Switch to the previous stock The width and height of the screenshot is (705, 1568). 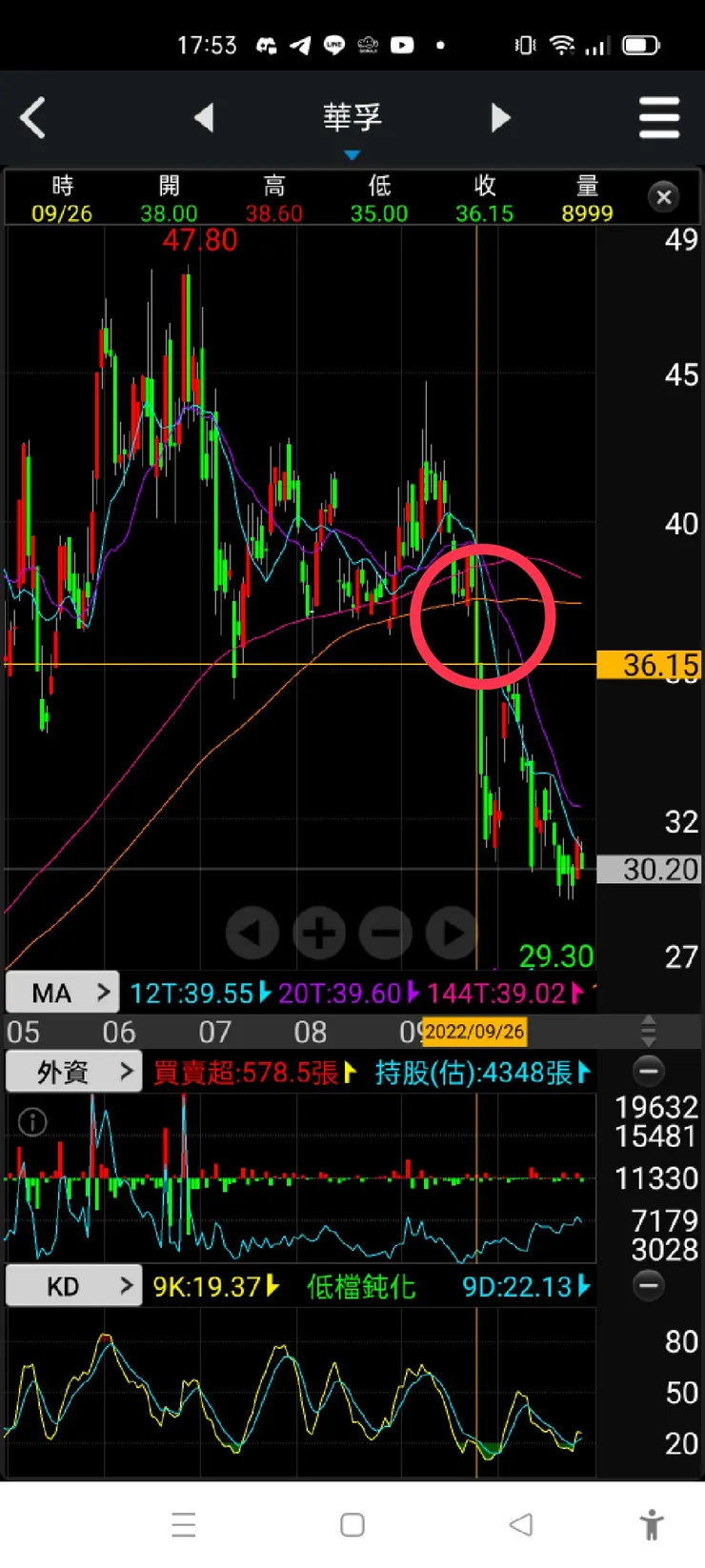(203, 118)
